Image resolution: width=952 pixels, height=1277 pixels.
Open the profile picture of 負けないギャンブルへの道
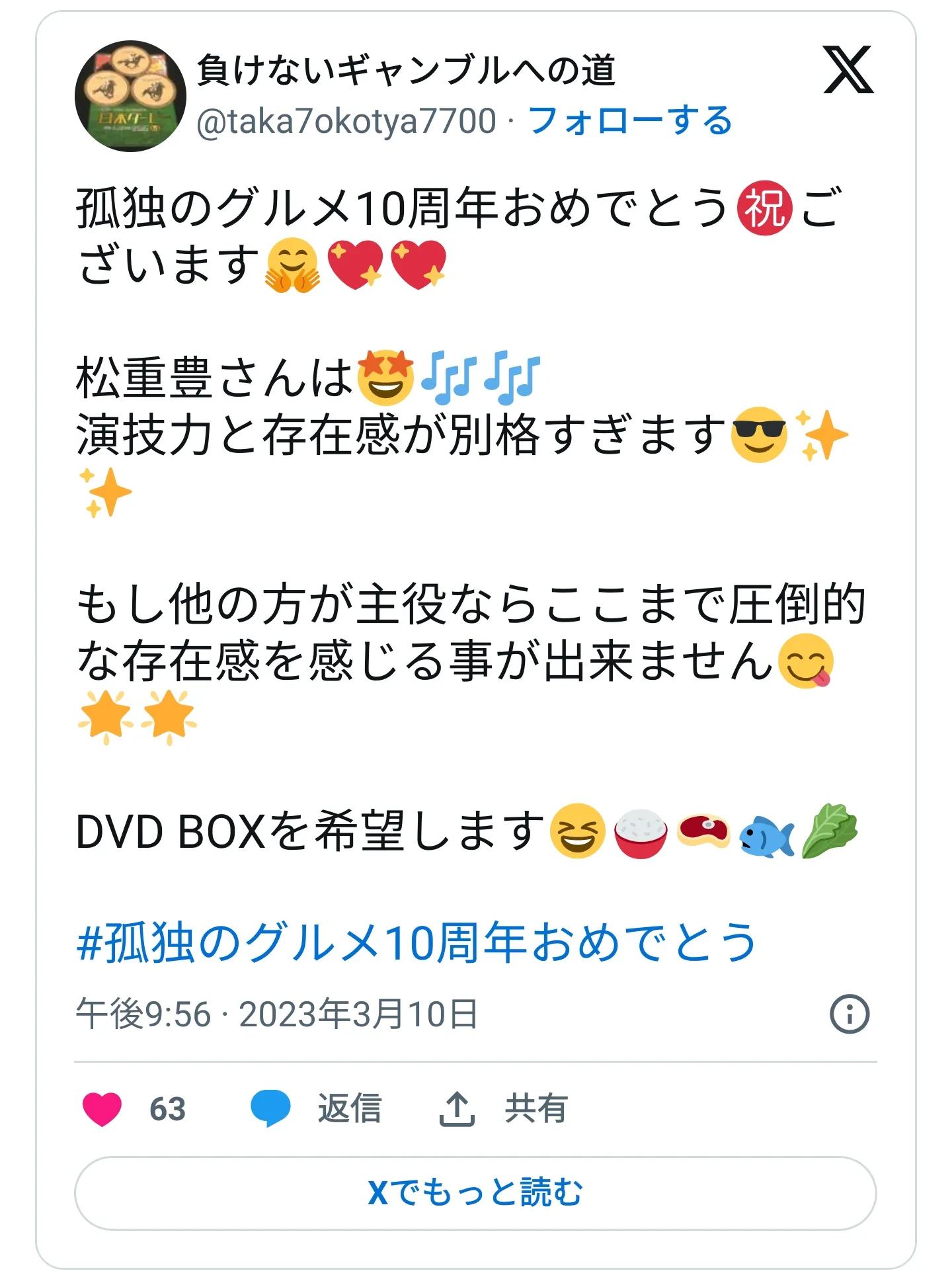[130, 97]
